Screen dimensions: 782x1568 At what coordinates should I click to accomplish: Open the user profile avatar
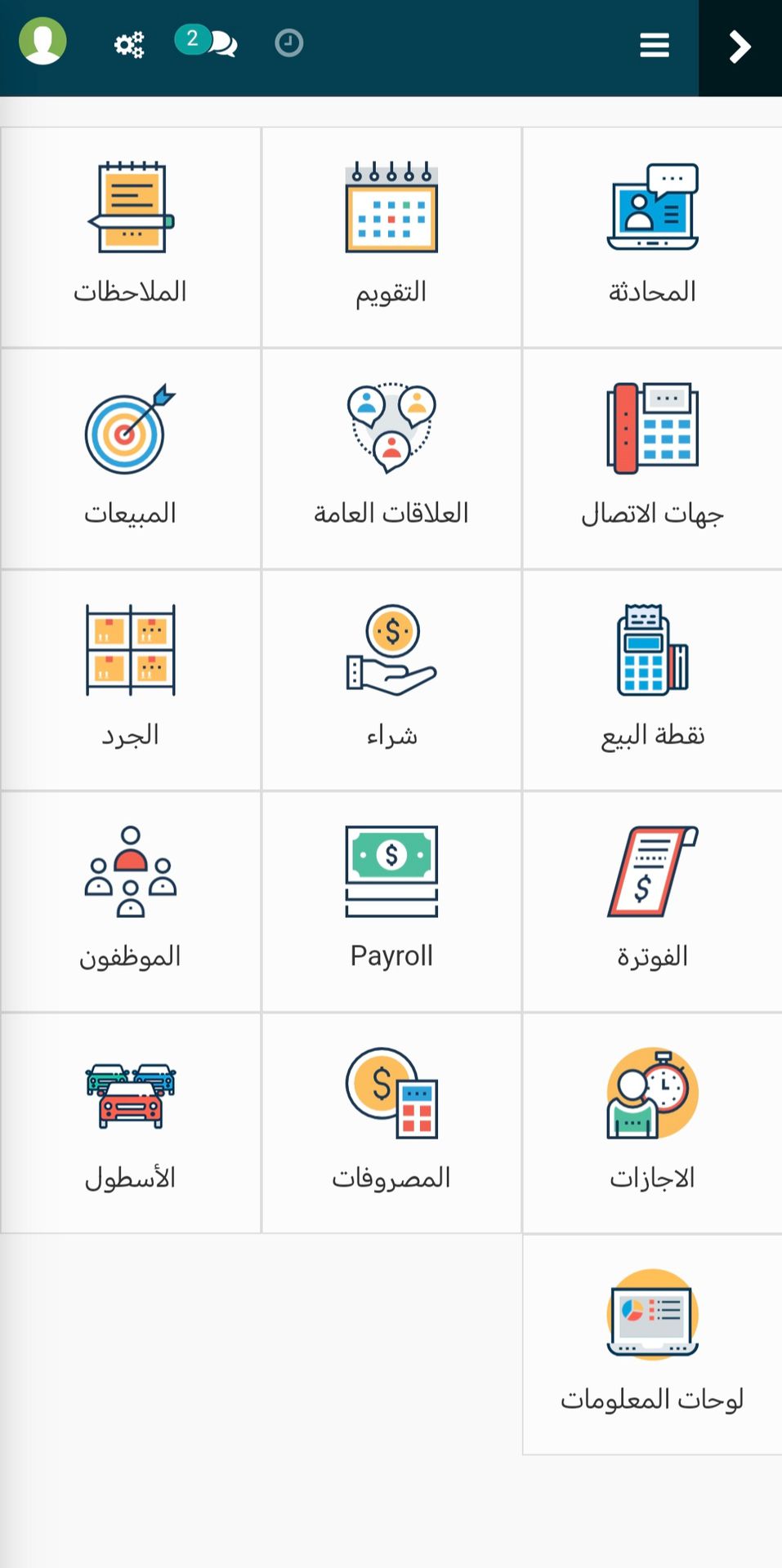pyautogui.click(x=42, y=42)
